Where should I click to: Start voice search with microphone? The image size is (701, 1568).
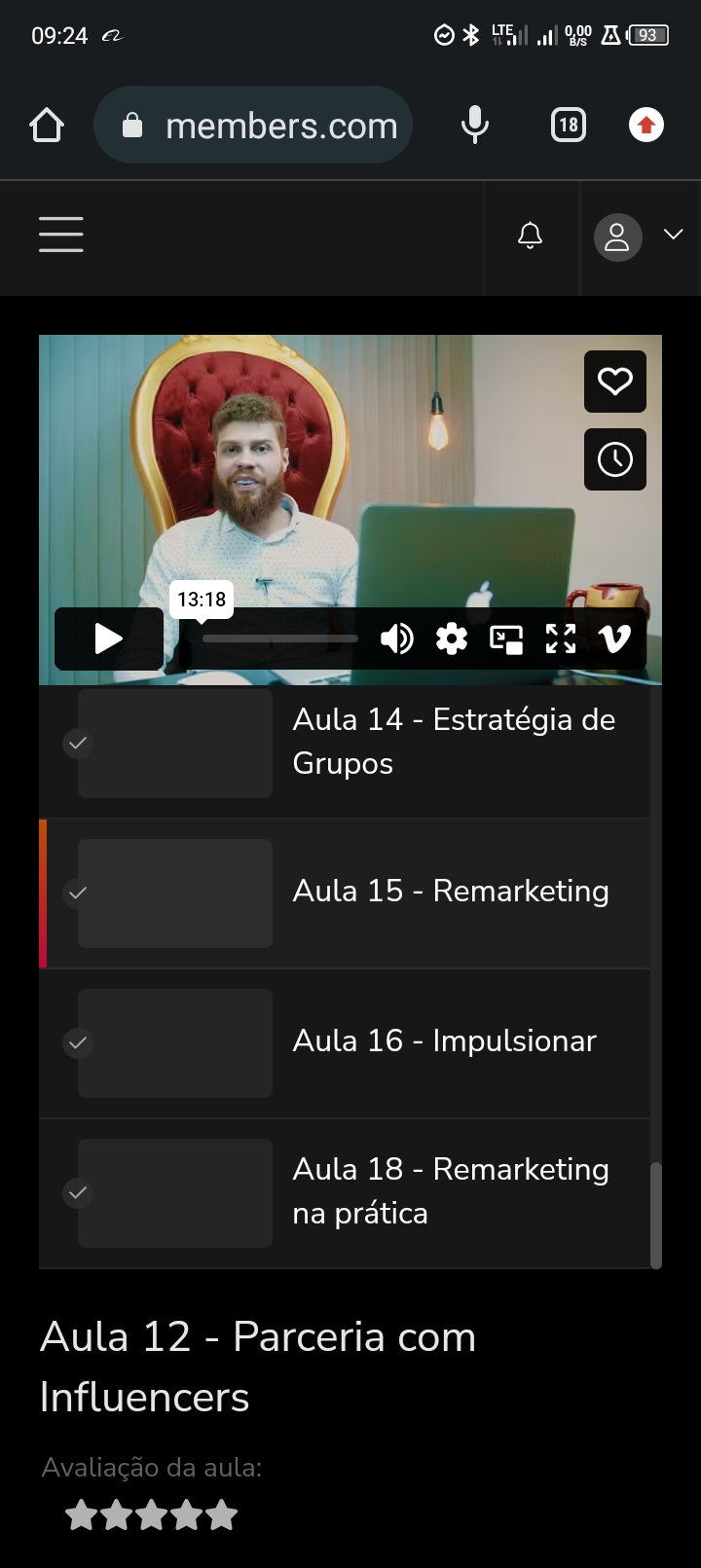(x=475, y=126)
